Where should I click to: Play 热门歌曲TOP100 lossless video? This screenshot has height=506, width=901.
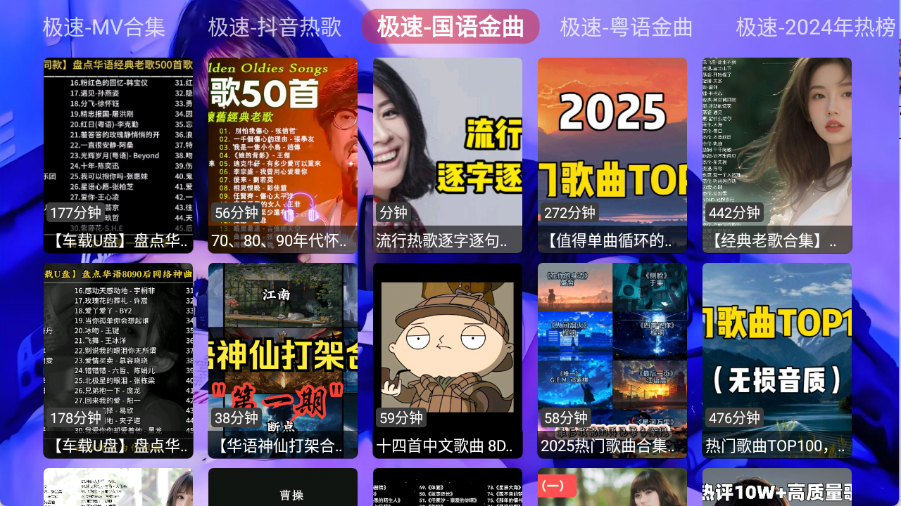[777, 359]
